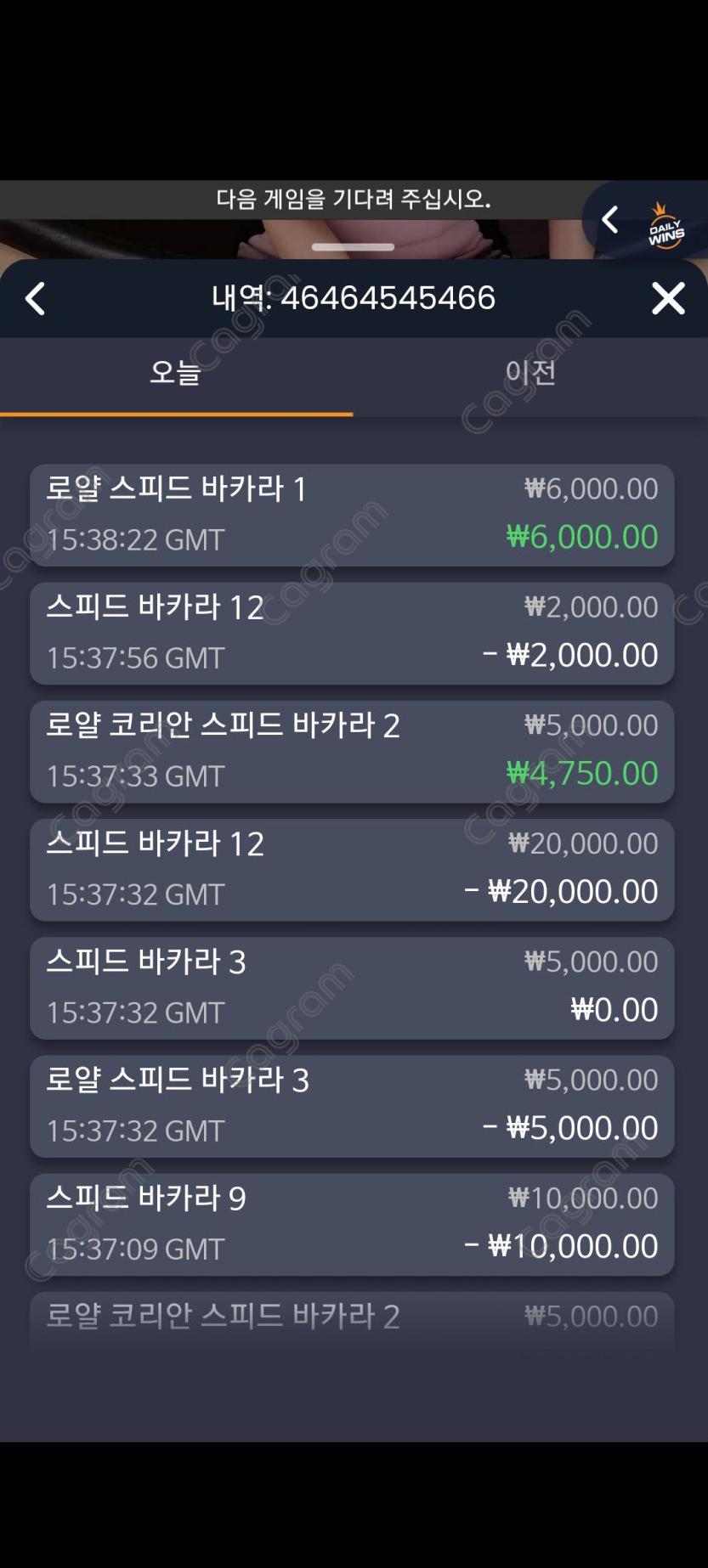This screenshot has height=1568, width=708.
Task: Close the history panel with X
Action: [x=668, y=298]
